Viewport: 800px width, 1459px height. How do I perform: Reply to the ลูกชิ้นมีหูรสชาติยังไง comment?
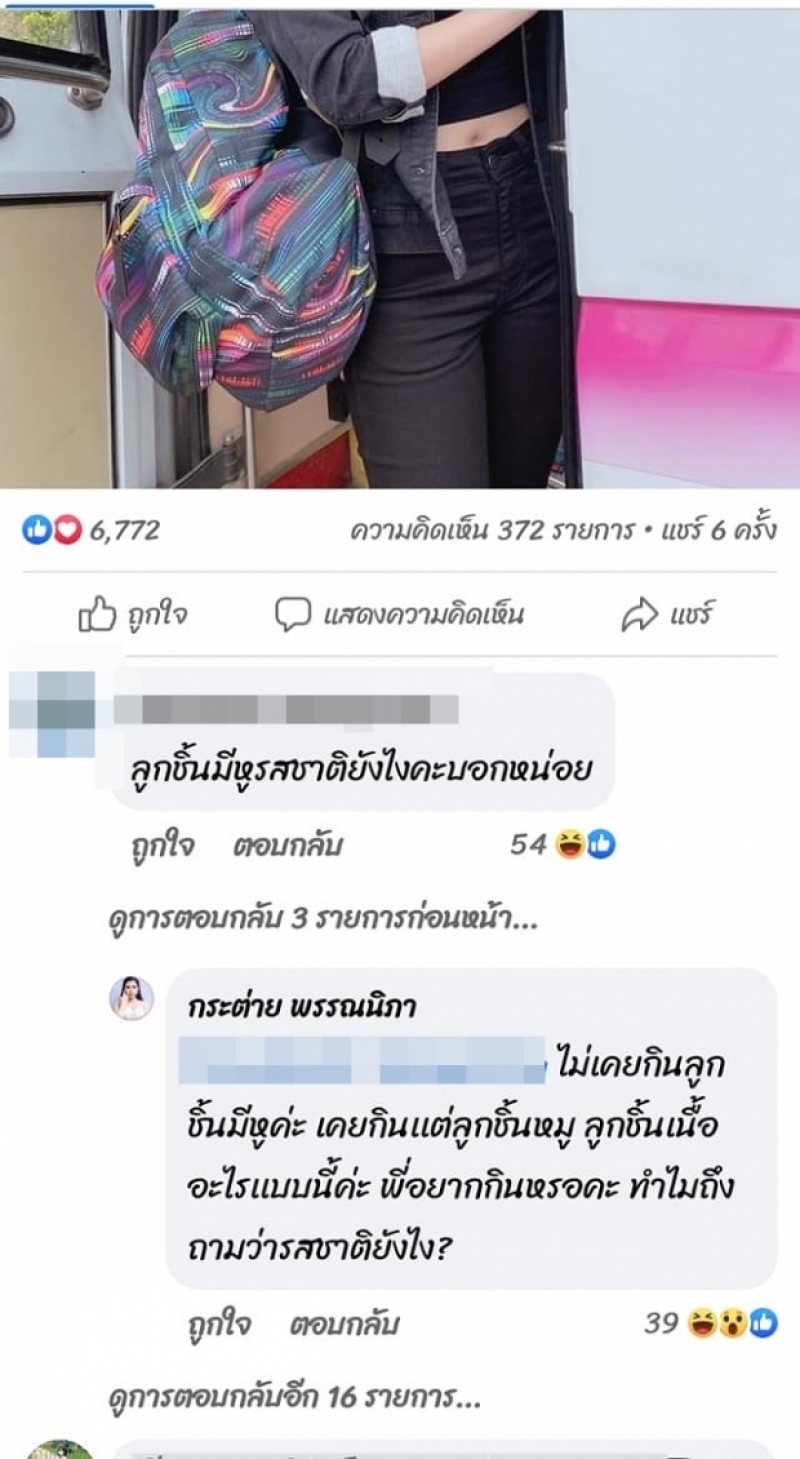pos(287,846)
